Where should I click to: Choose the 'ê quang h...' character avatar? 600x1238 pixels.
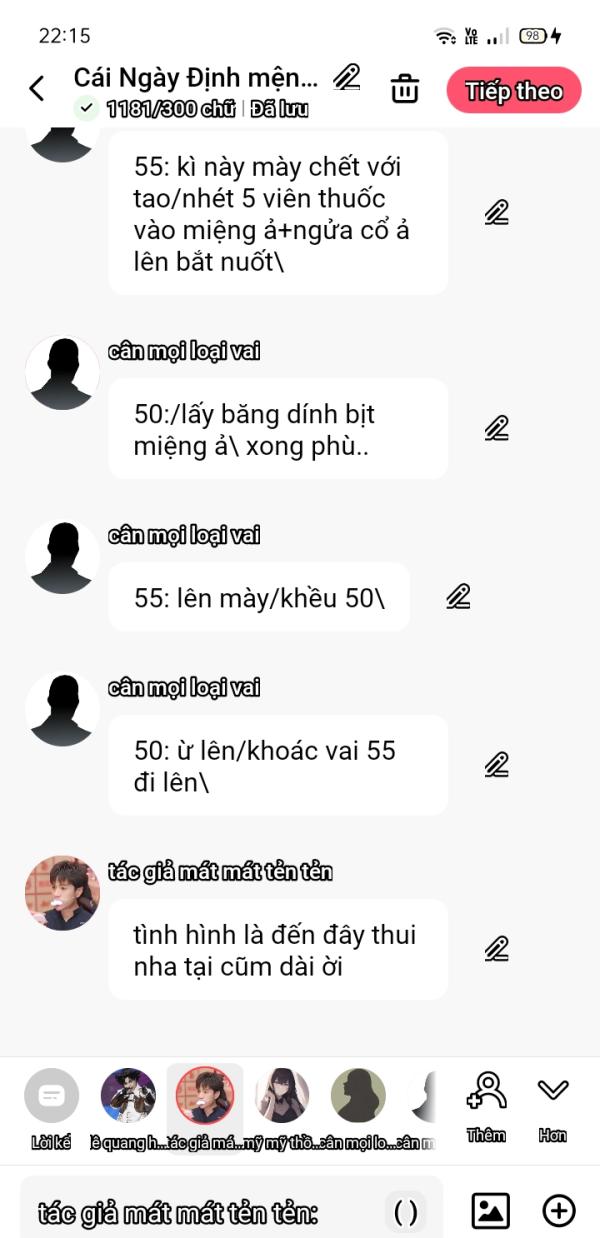coord(128,1096)
